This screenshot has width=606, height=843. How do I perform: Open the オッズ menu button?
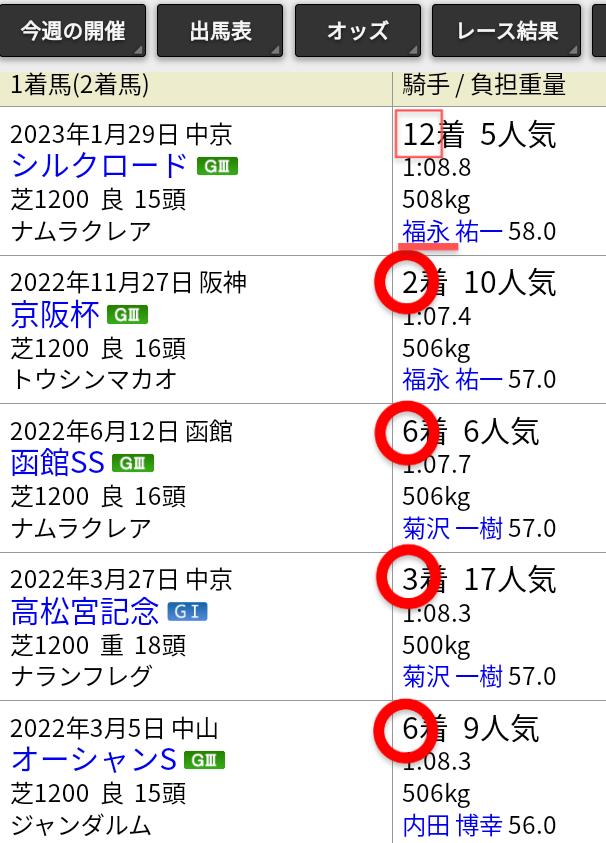pos(358,31)
